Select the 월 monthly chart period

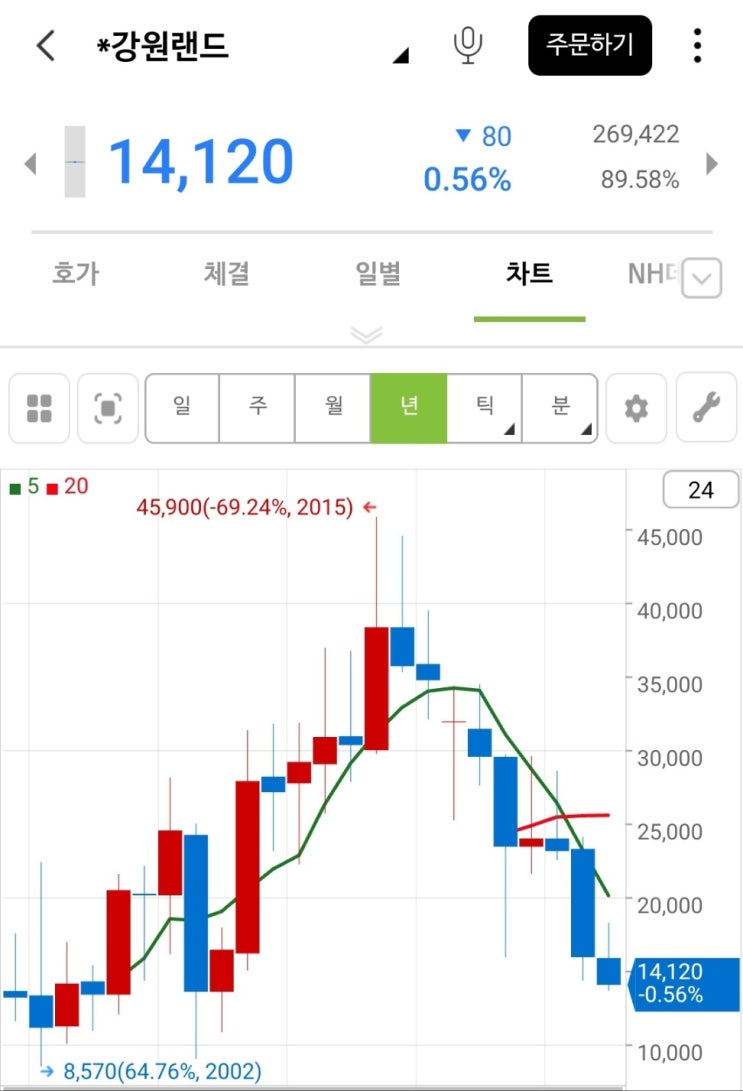click(333, 408)
